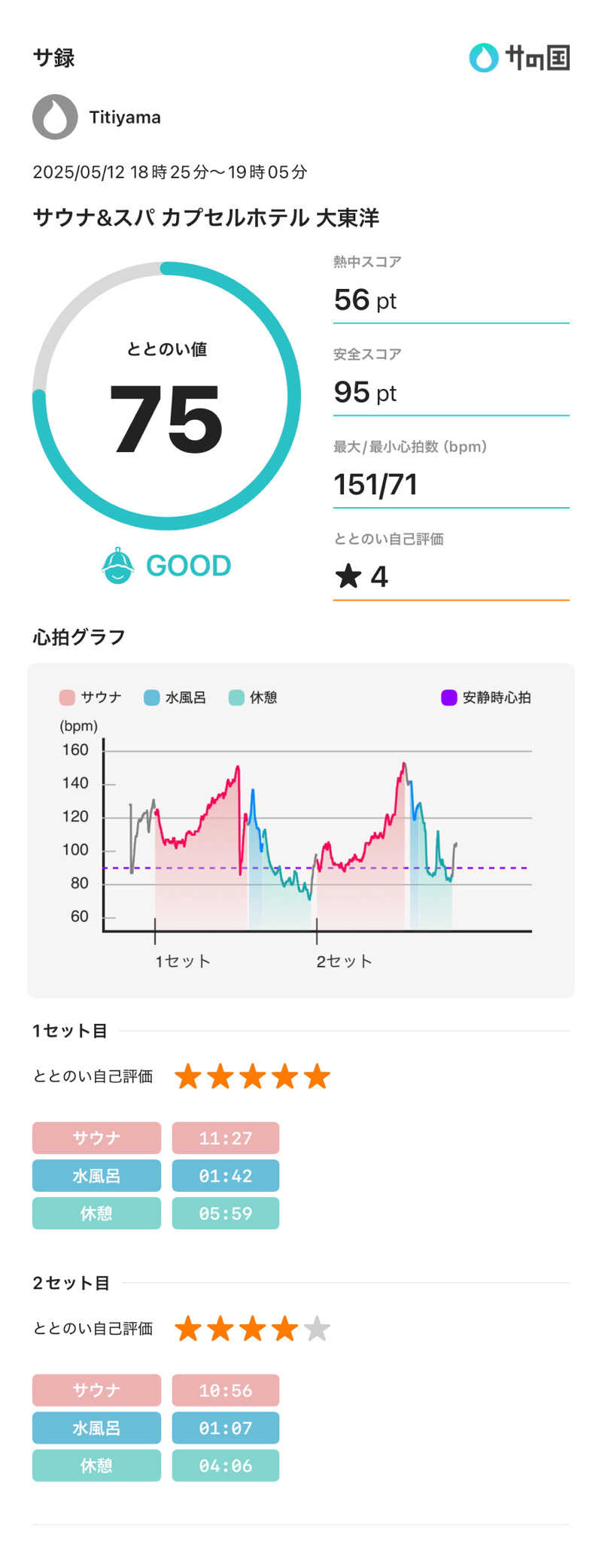Select the 2セット label under the graph
602x1568 pixels.
(342, 960)
